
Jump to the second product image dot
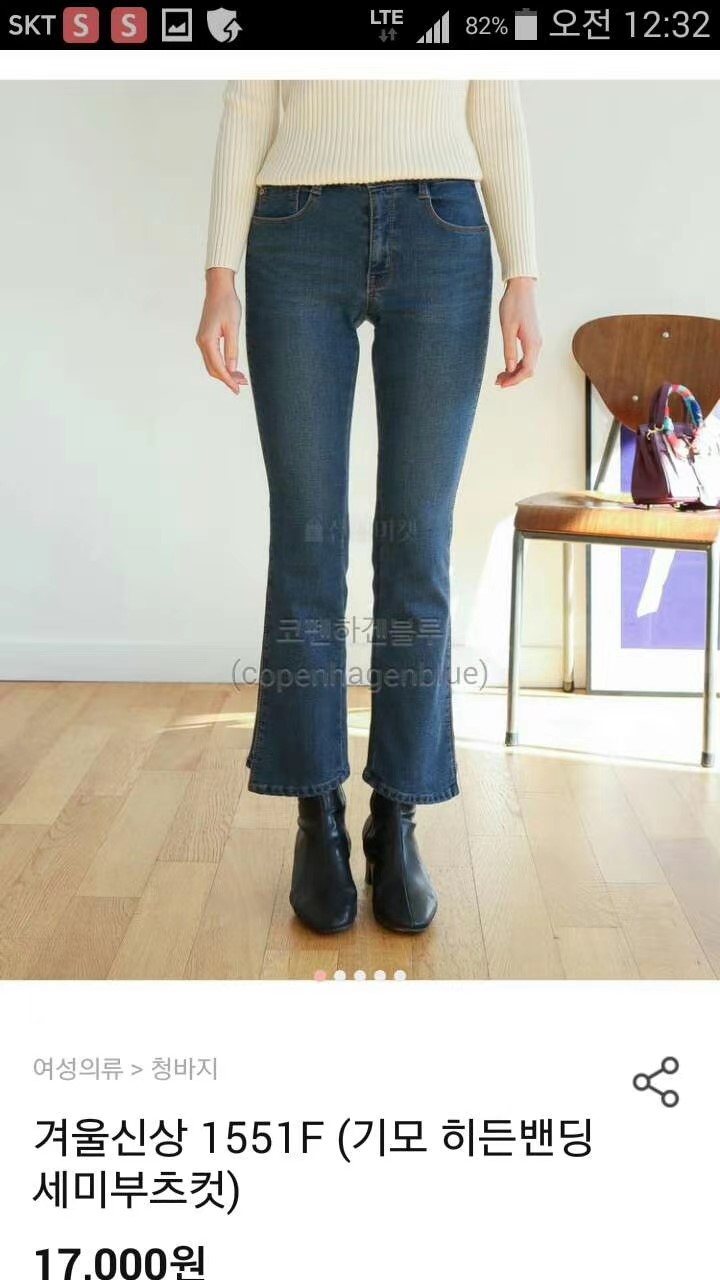click(340, 975)
